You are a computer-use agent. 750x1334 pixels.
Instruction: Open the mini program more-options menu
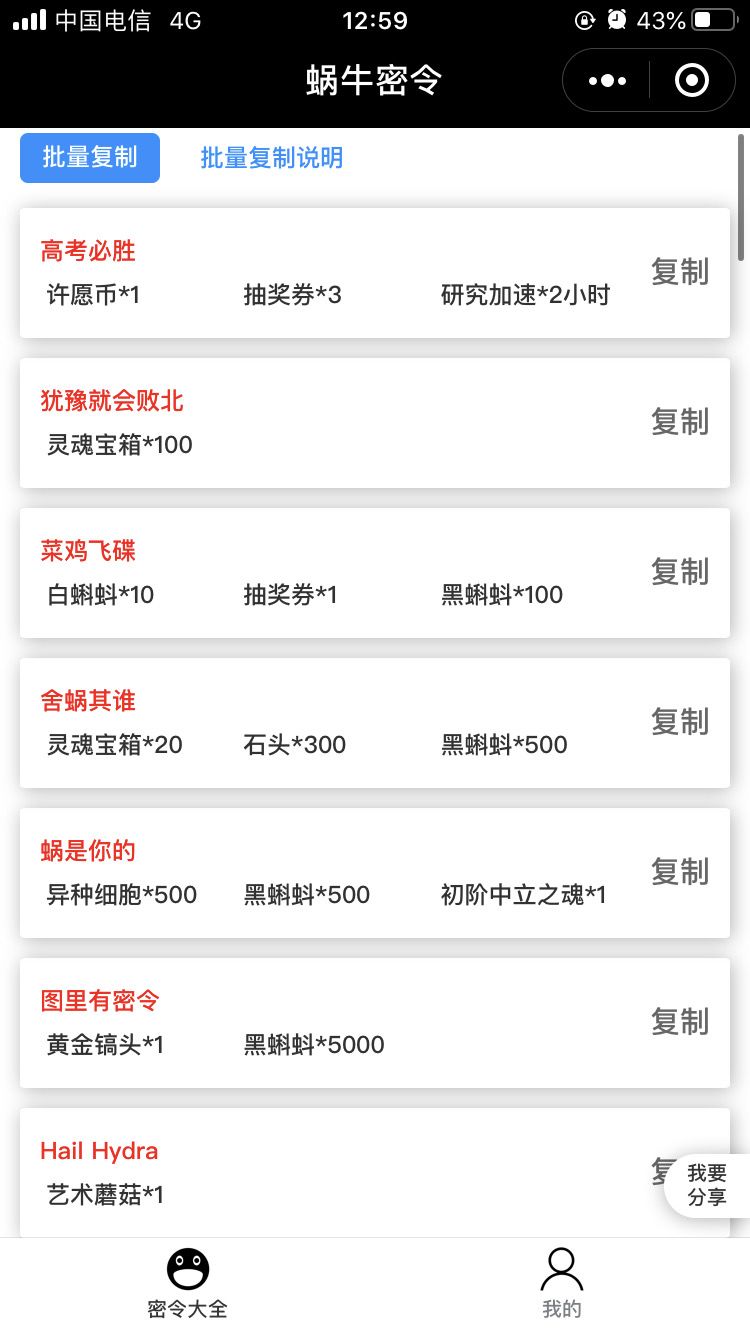[608, 81]
